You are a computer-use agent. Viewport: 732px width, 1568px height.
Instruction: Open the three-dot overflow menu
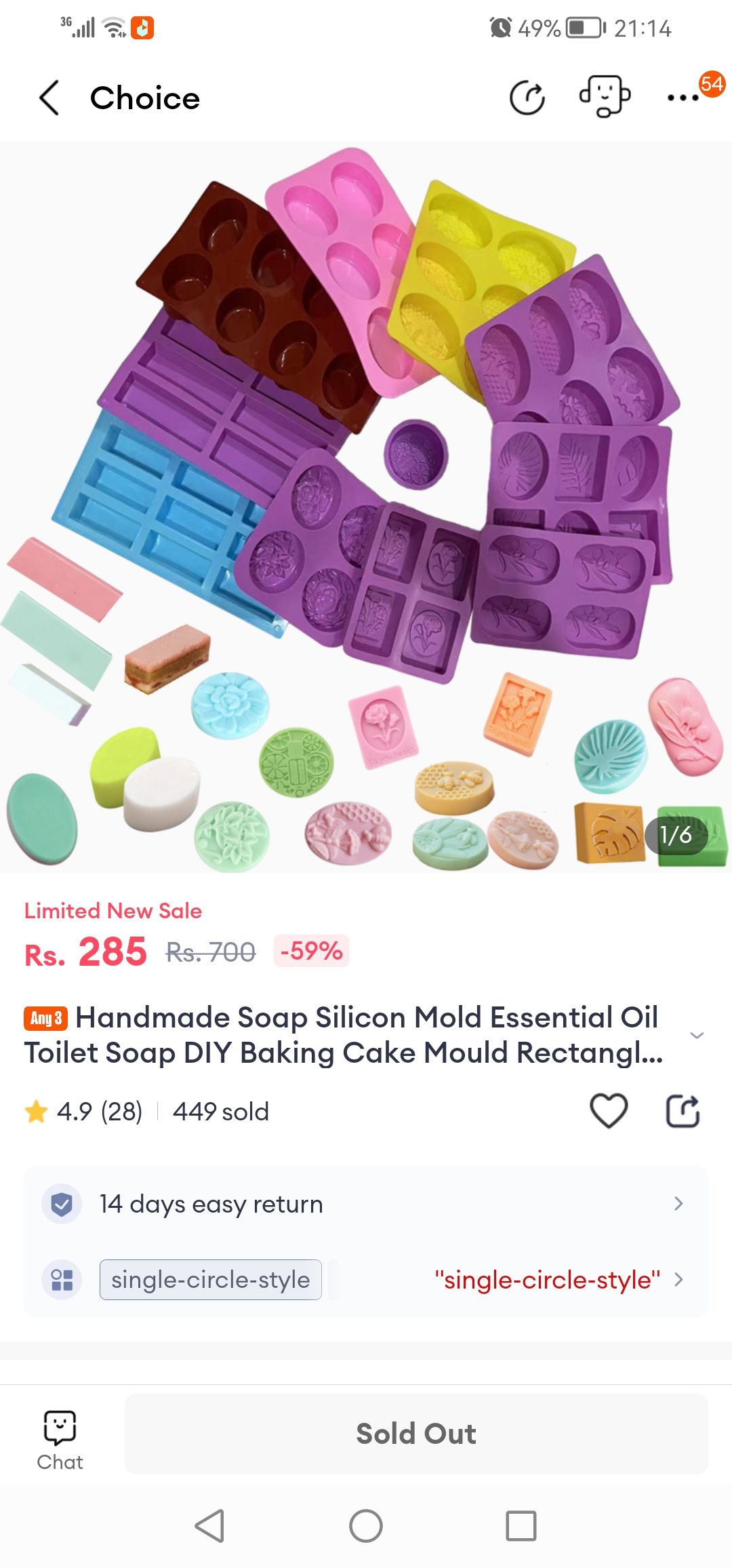(x=683, y=98)
